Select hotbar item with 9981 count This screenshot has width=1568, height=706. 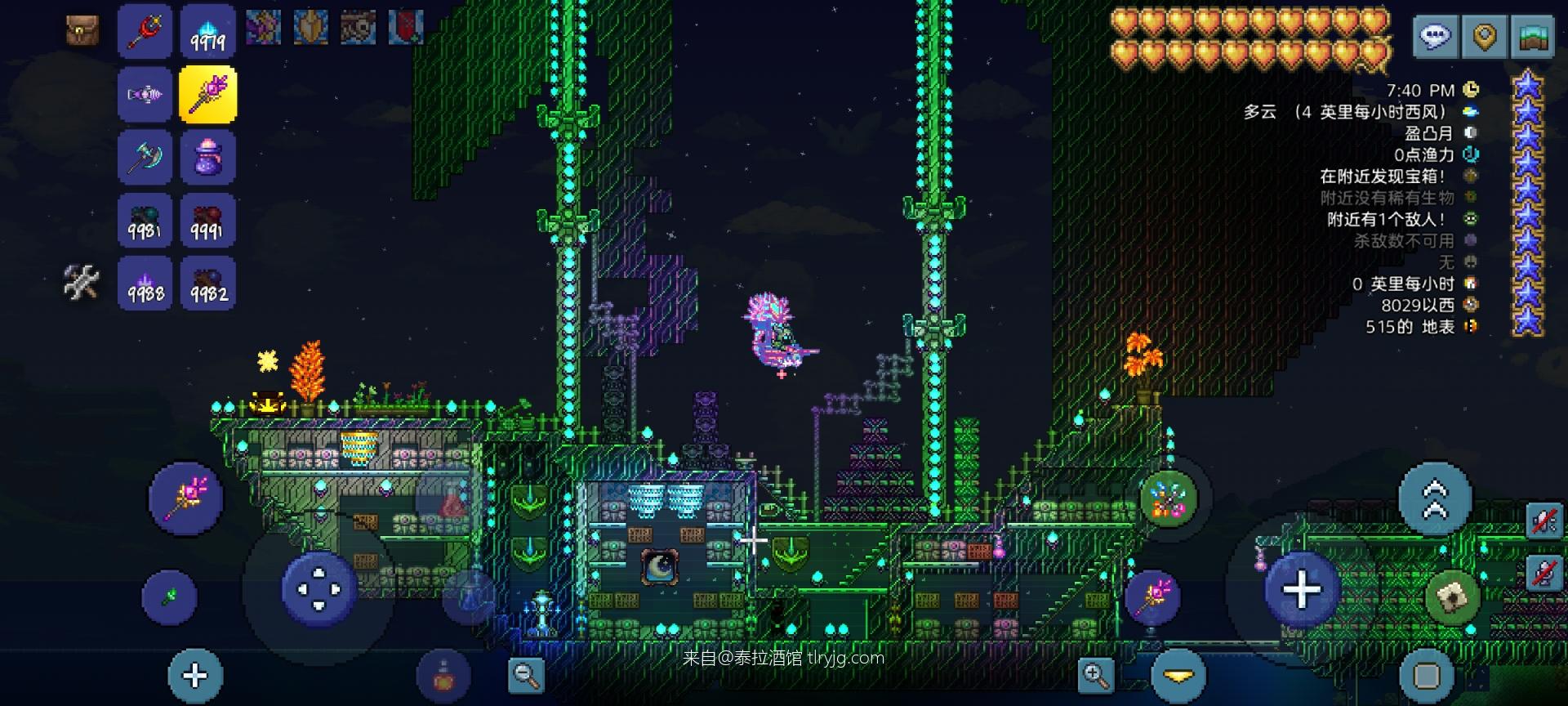[x=145, y=220]
